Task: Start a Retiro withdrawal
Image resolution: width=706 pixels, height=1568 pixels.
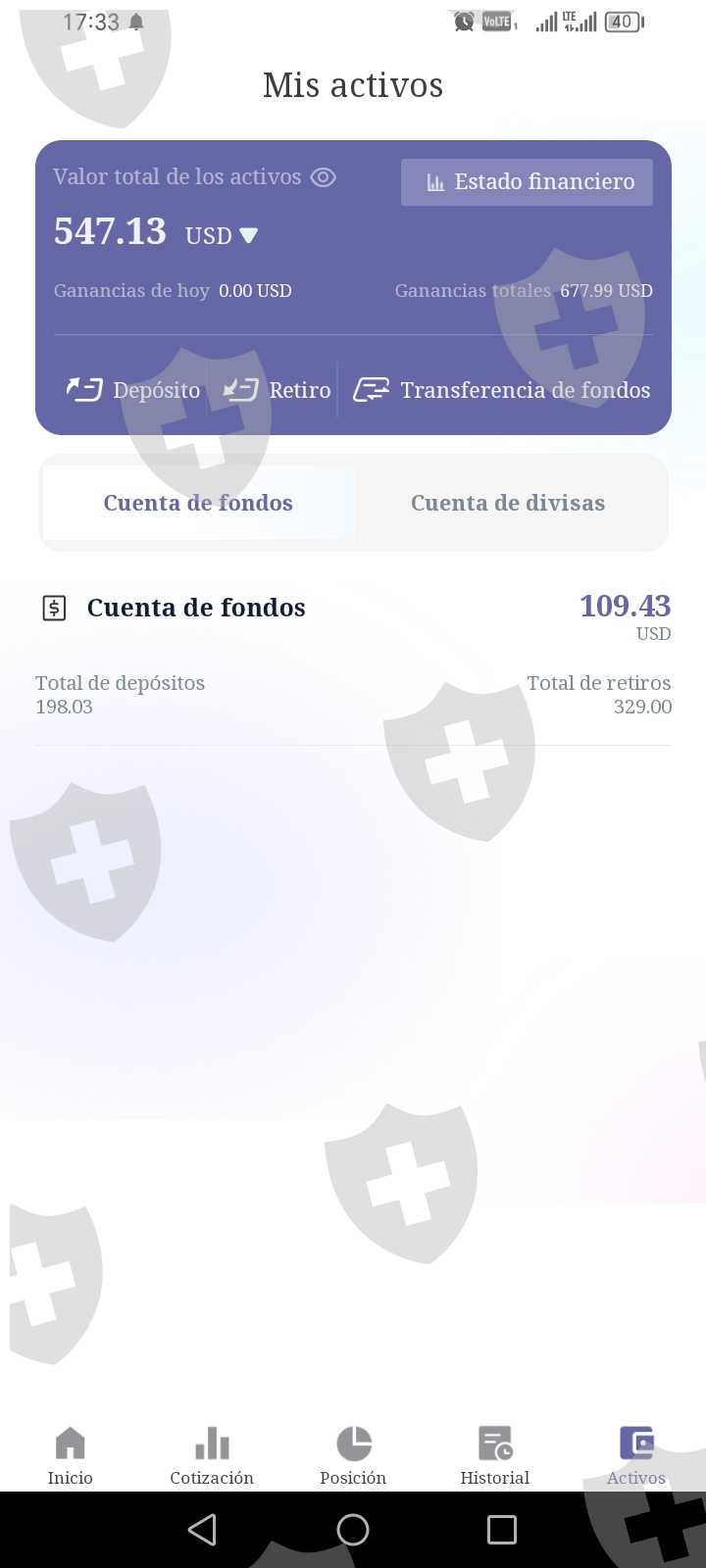Action: click(277, 390)
